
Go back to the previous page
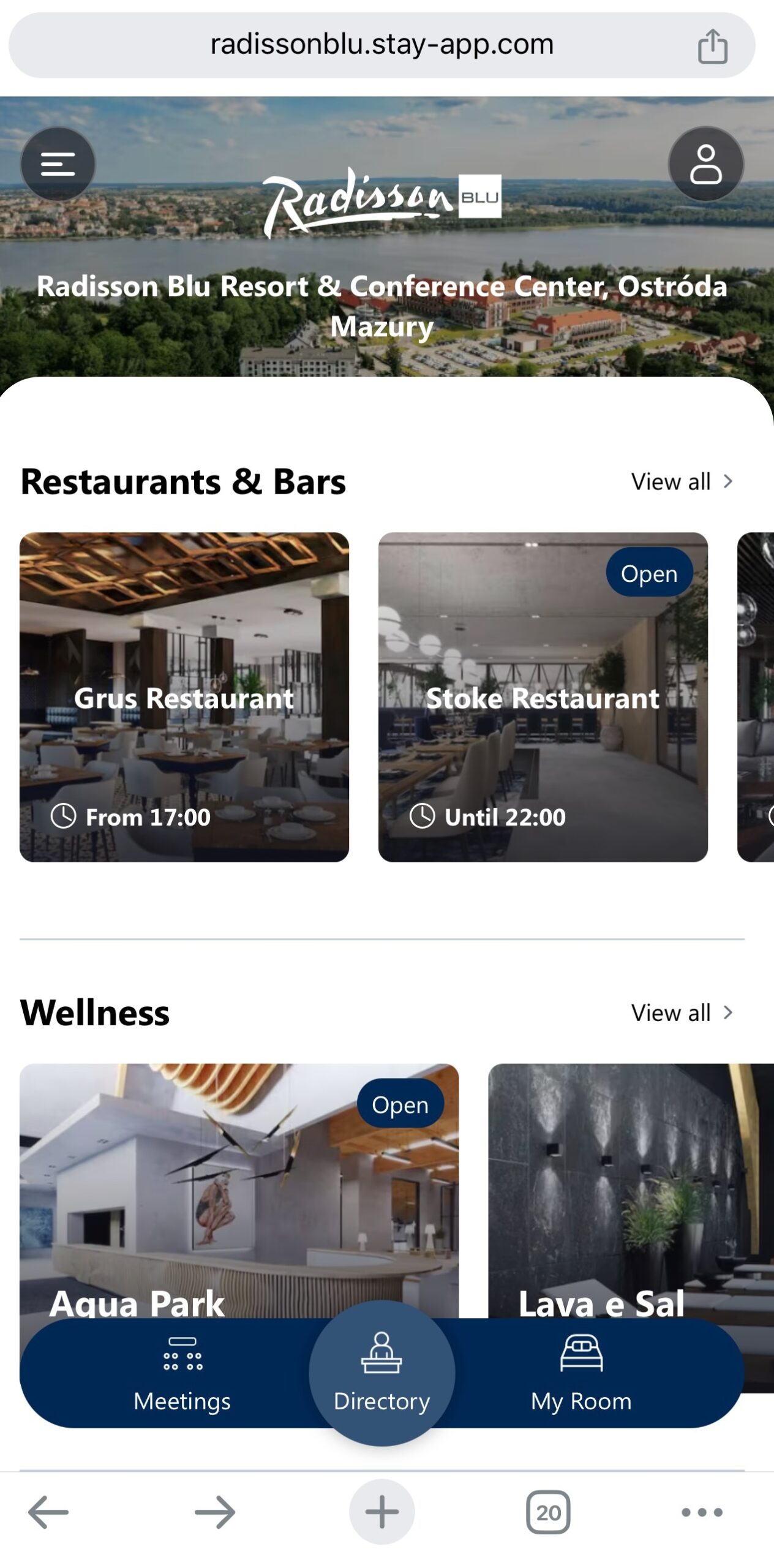[48, 1512]
